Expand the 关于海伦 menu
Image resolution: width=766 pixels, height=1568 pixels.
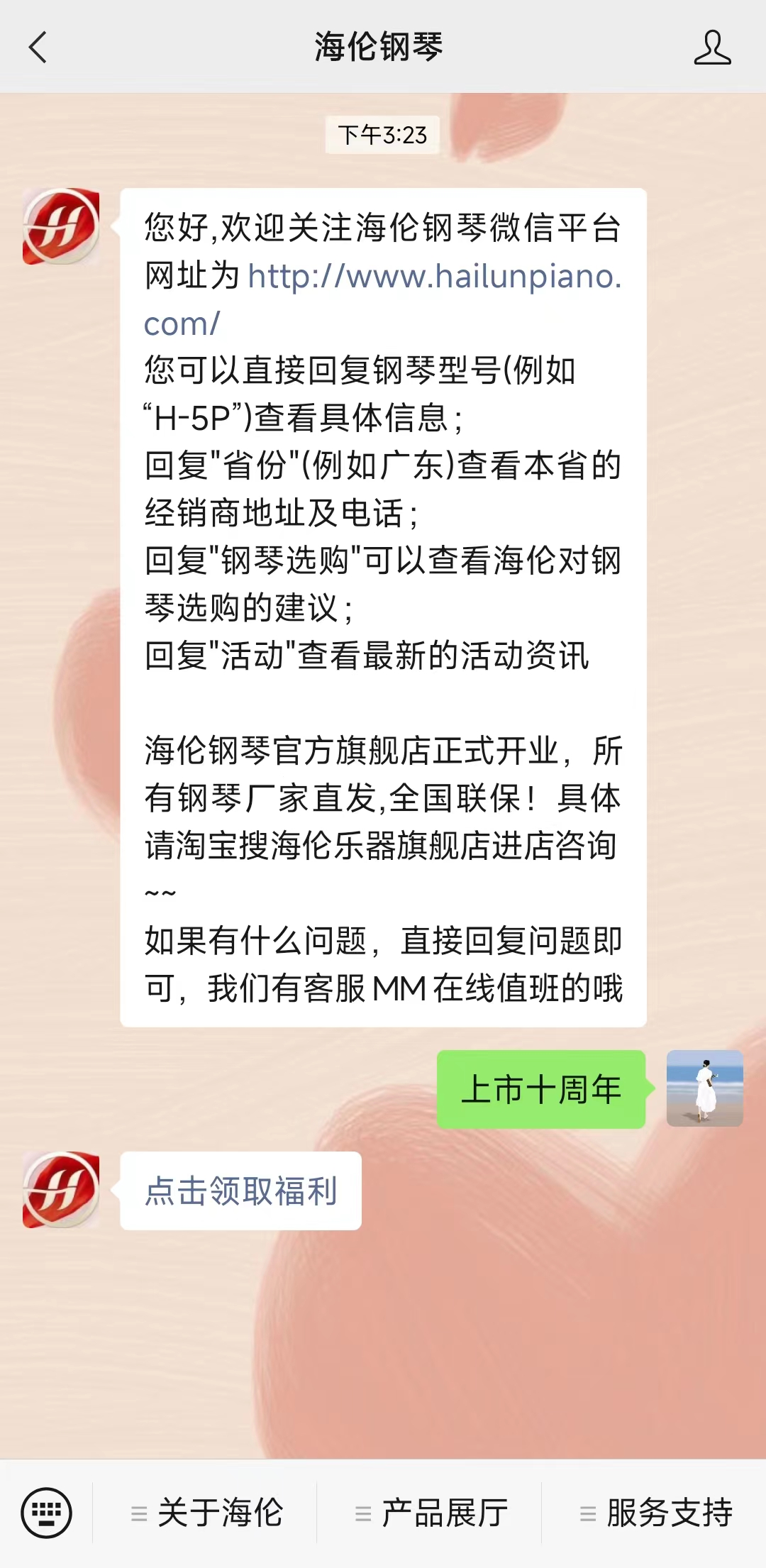coord(207,1513)
